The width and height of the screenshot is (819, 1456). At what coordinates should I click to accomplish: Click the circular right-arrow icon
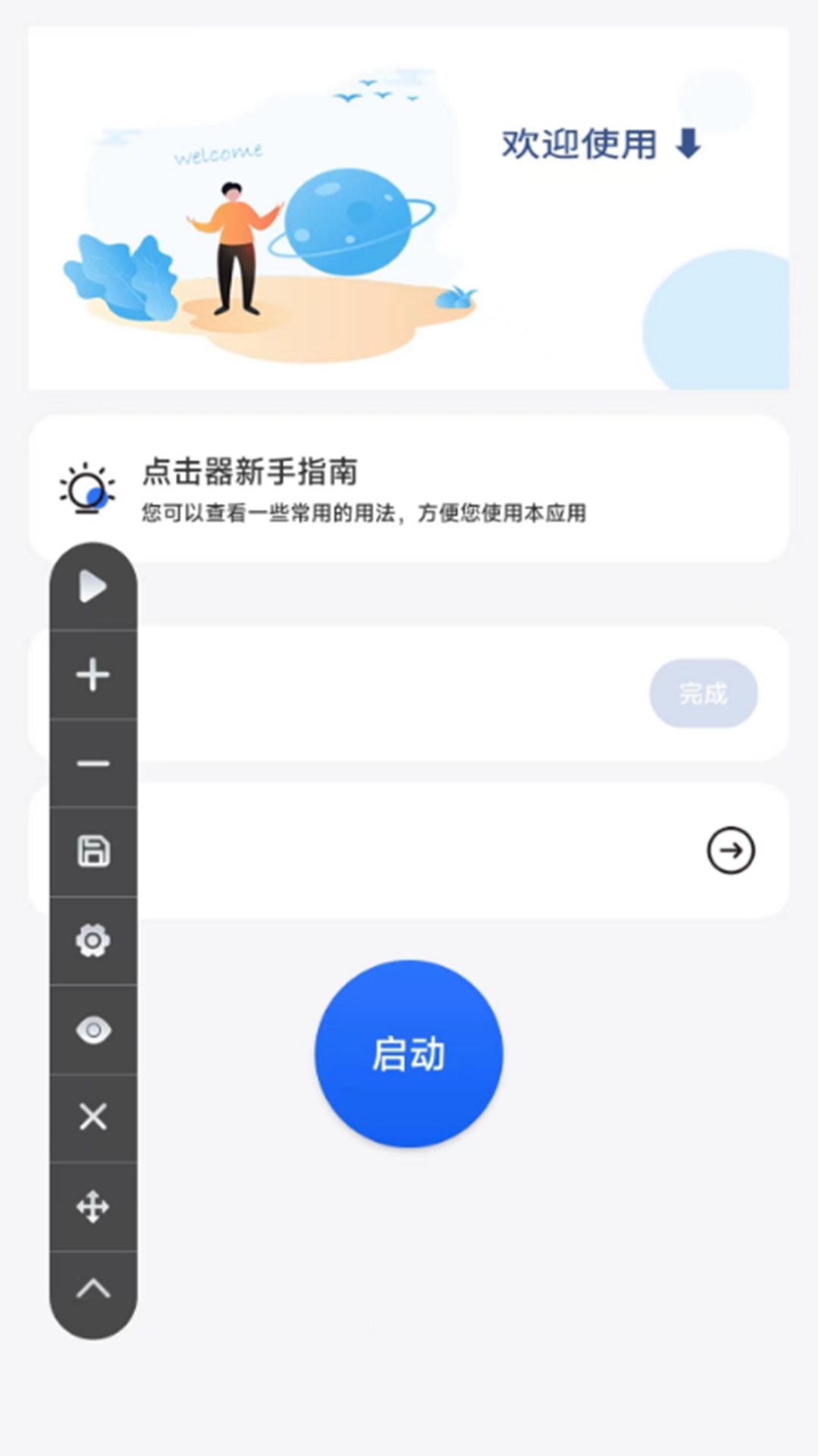pyautogui.click(x=730, y=851)
